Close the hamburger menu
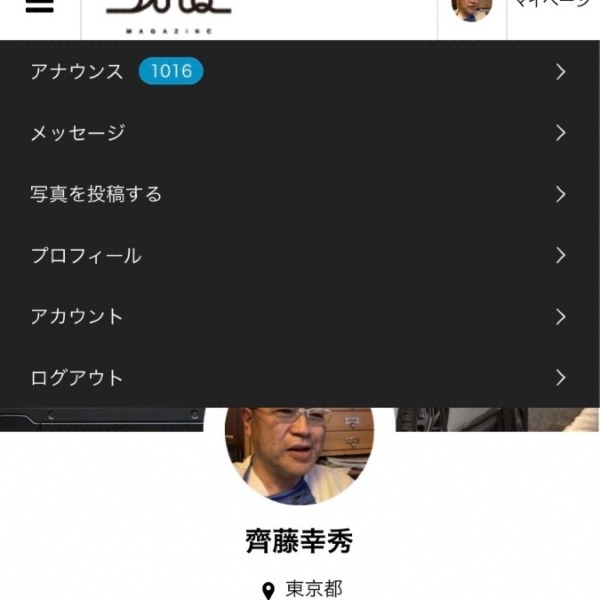Screen dimensions: 600x600 [x=39, y=6]
